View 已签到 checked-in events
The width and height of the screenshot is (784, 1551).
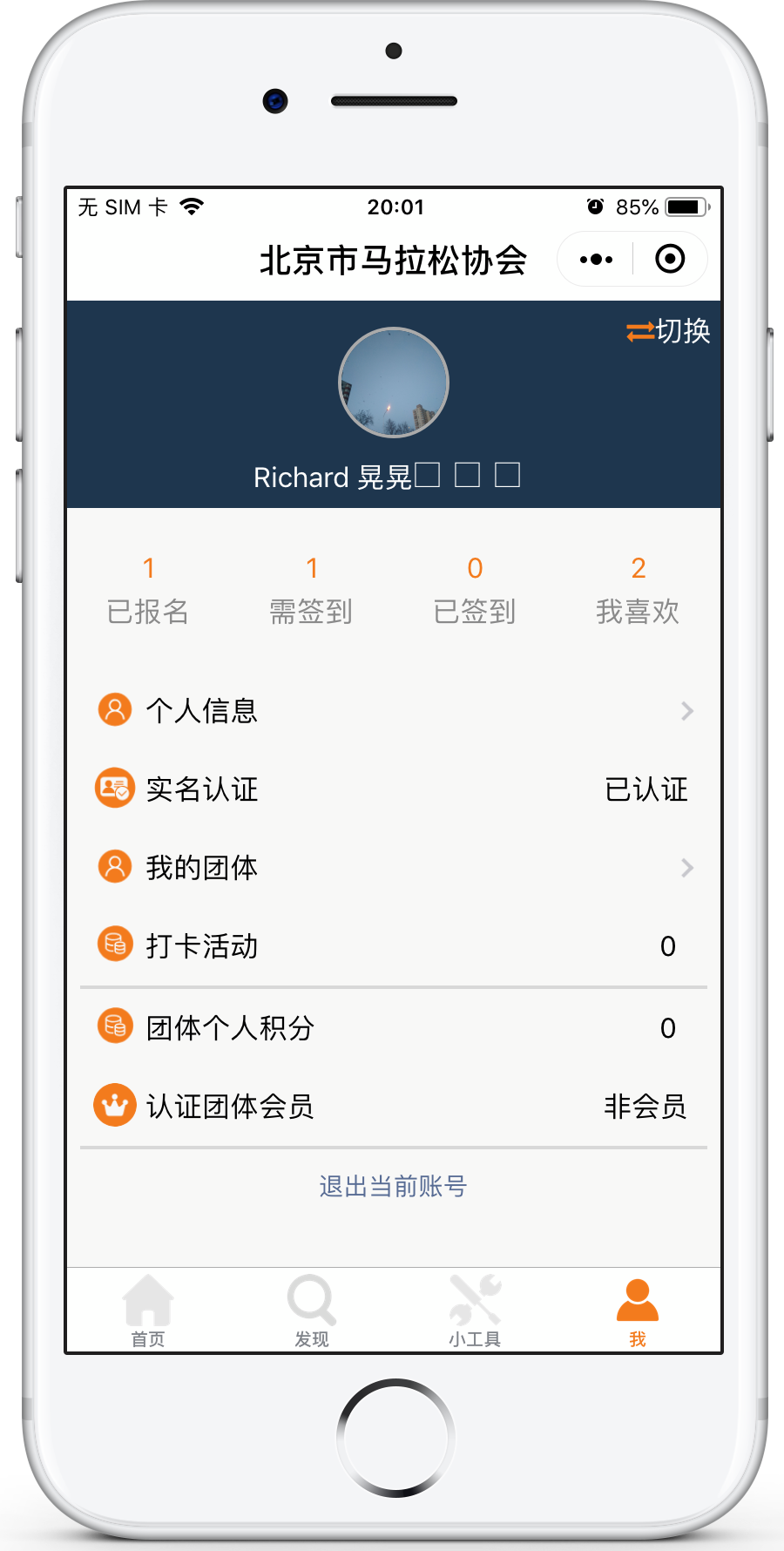(475, 591)
